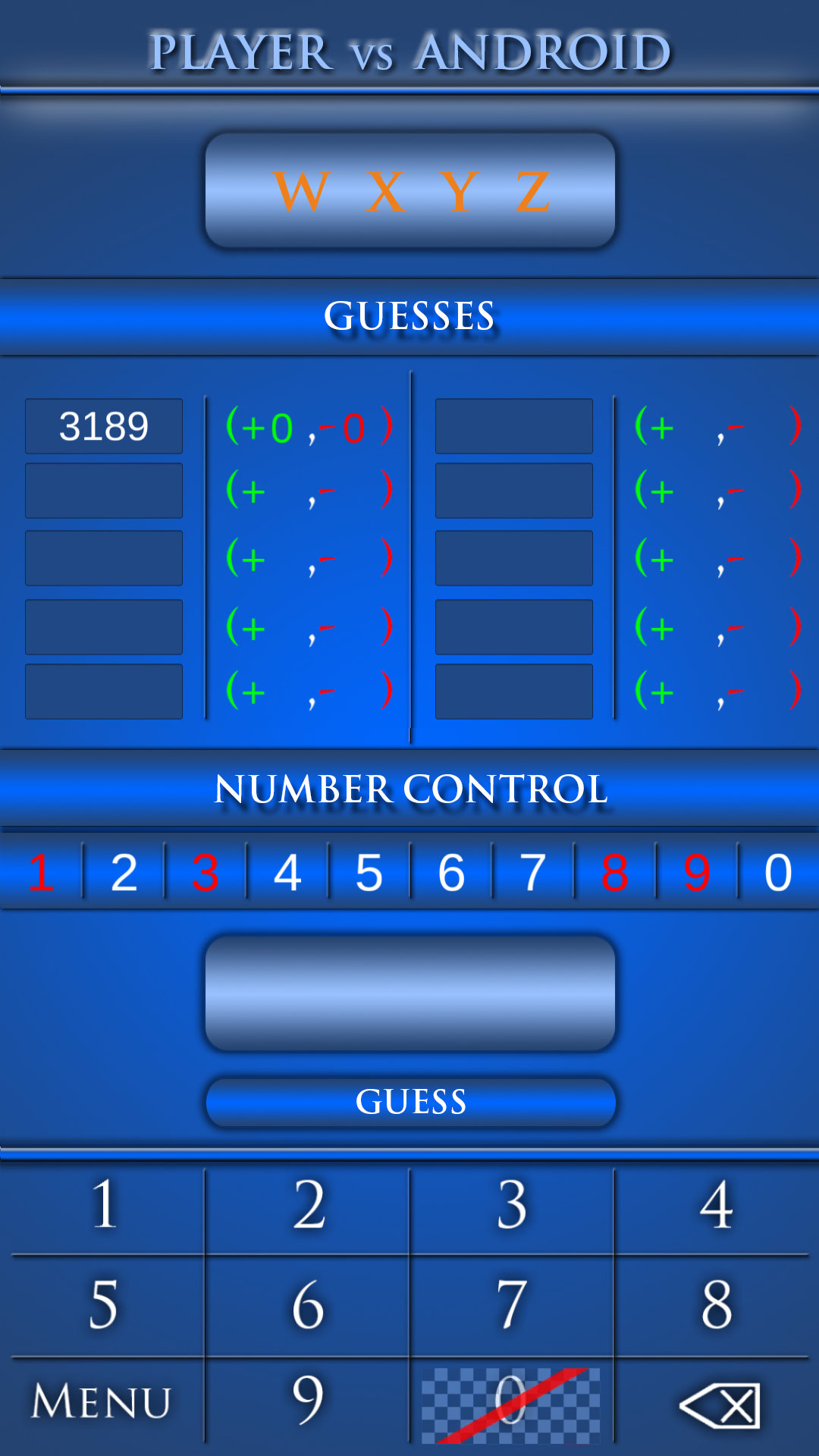
Task: Enter digit 5 on the keypad
Action: [105, 1304]
